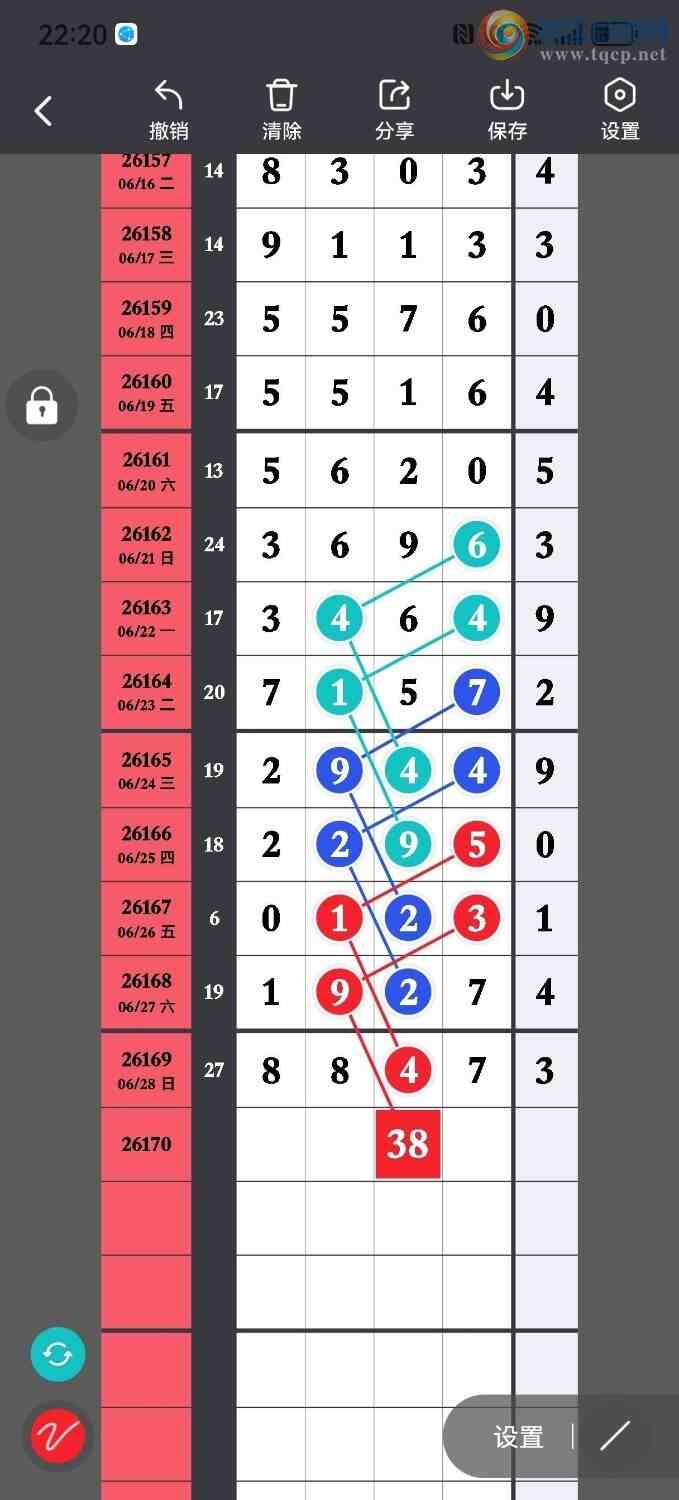
Task: Tap the teal refresh circular button
Action: (58, 1355)
